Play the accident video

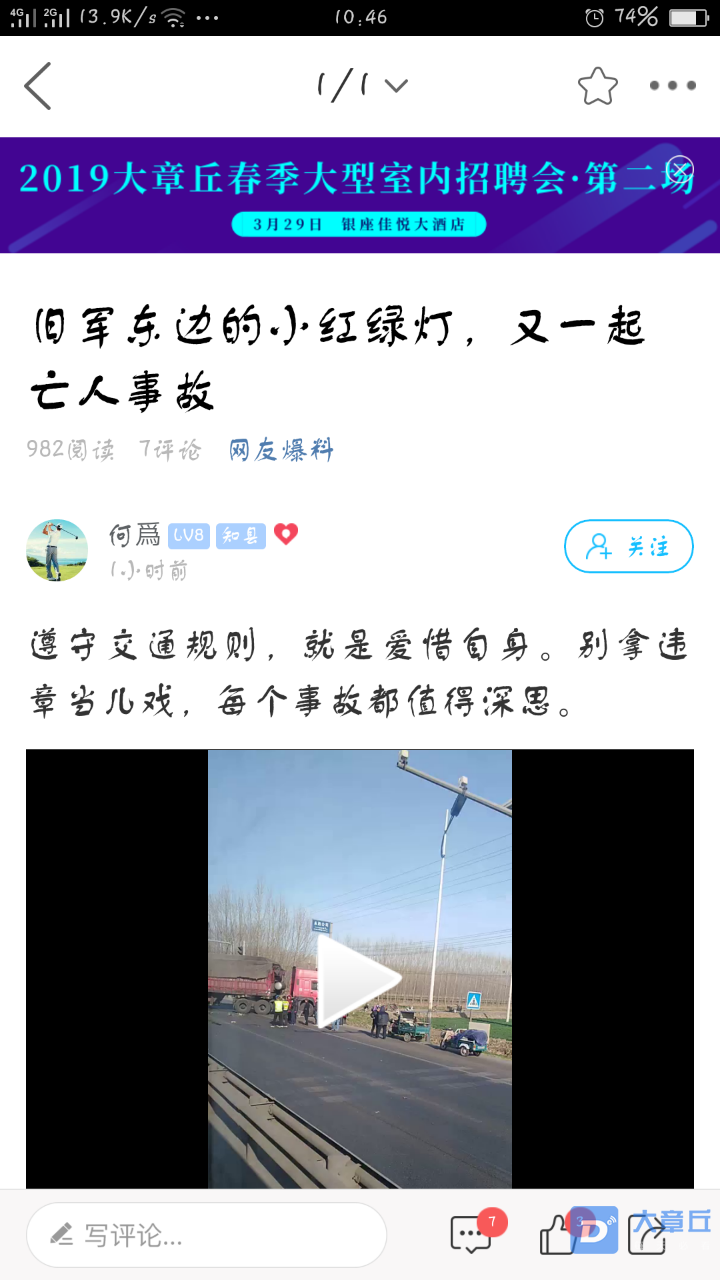[359, 980]
